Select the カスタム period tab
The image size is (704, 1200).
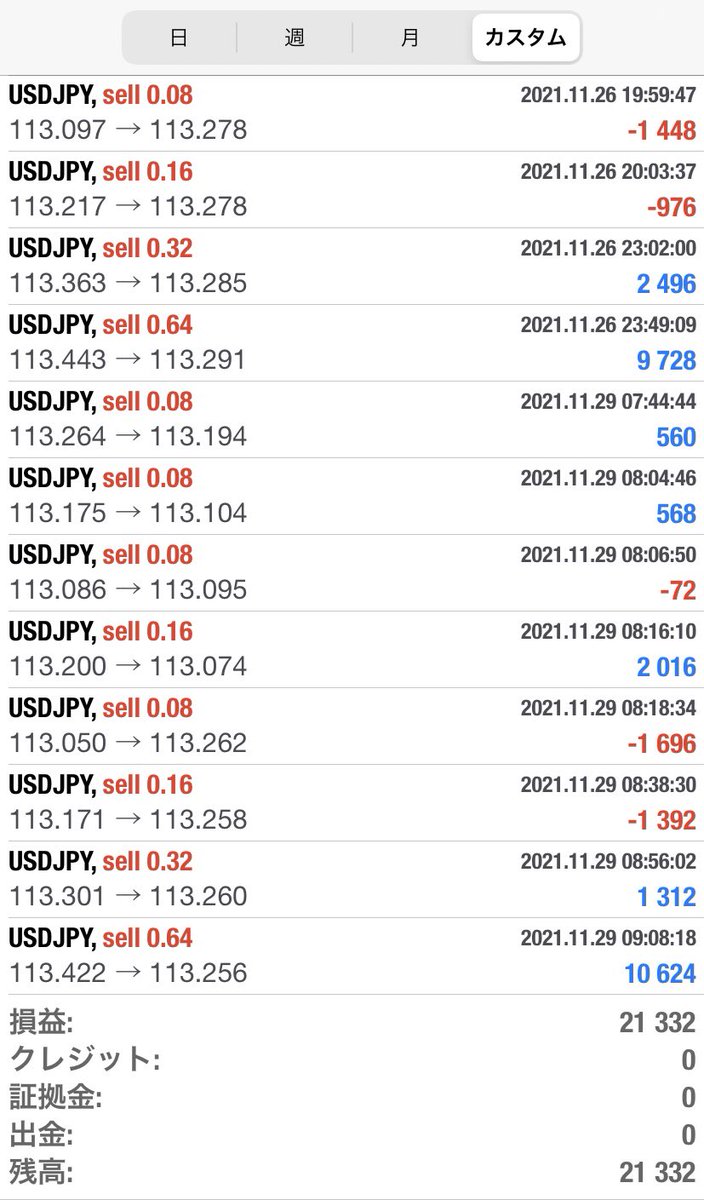coord(525,38)
